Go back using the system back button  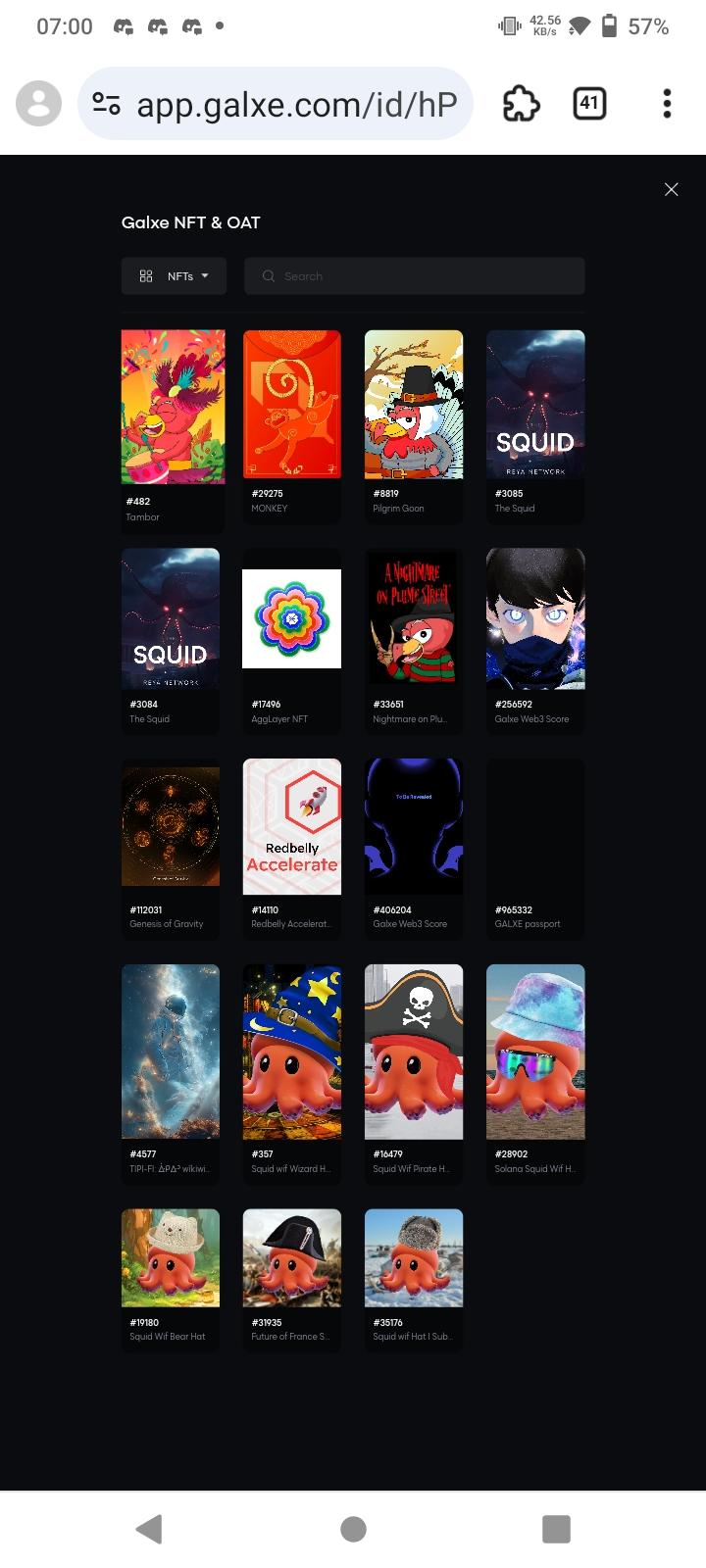[149, 1529]
